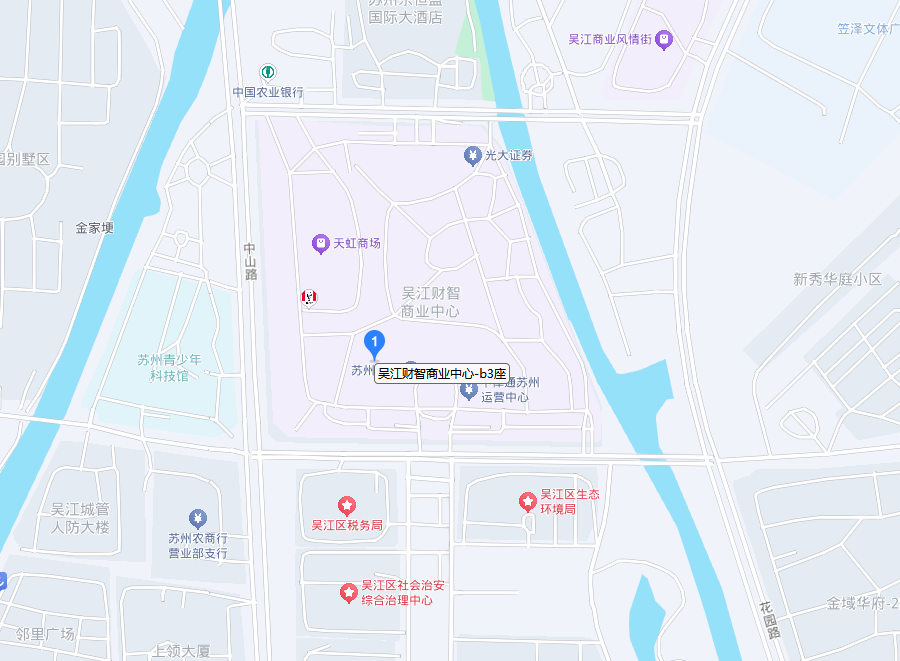Image resolution: width=900 pixels, height=661 pixels.
Task: Tap the 苏州农商行营业部支行 bank marker
Action: tap(198, 518)
